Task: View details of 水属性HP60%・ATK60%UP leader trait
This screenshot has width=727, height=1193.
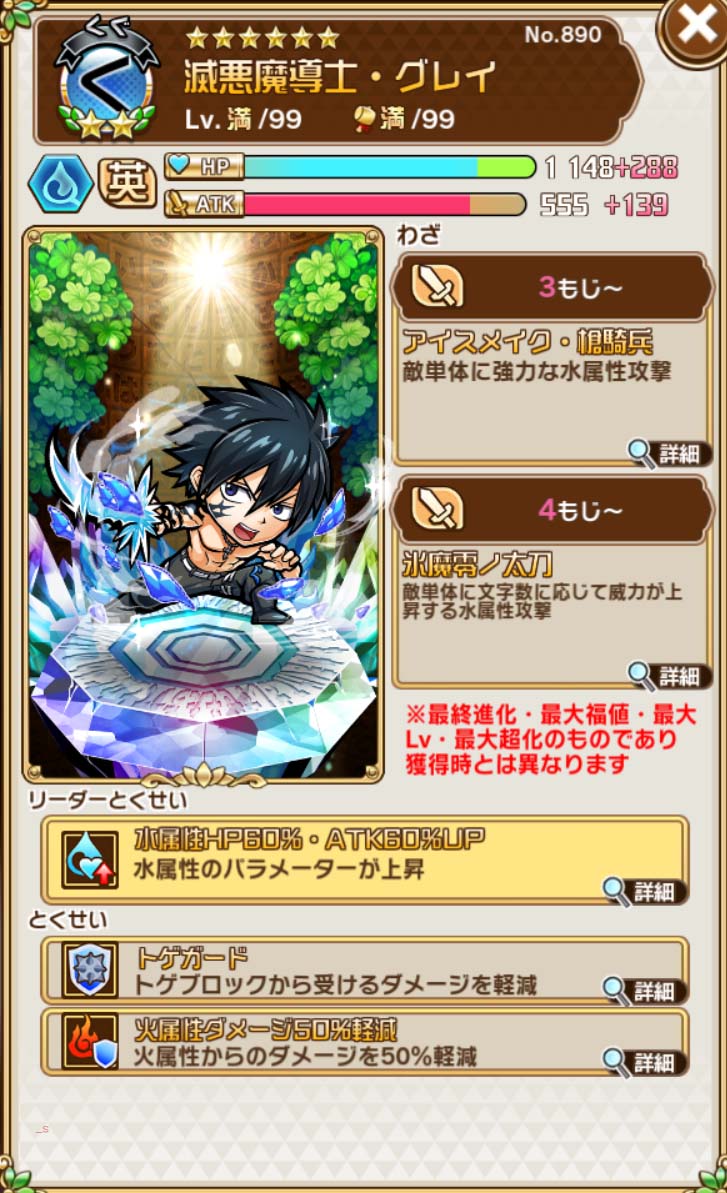Action: [645, 891]
